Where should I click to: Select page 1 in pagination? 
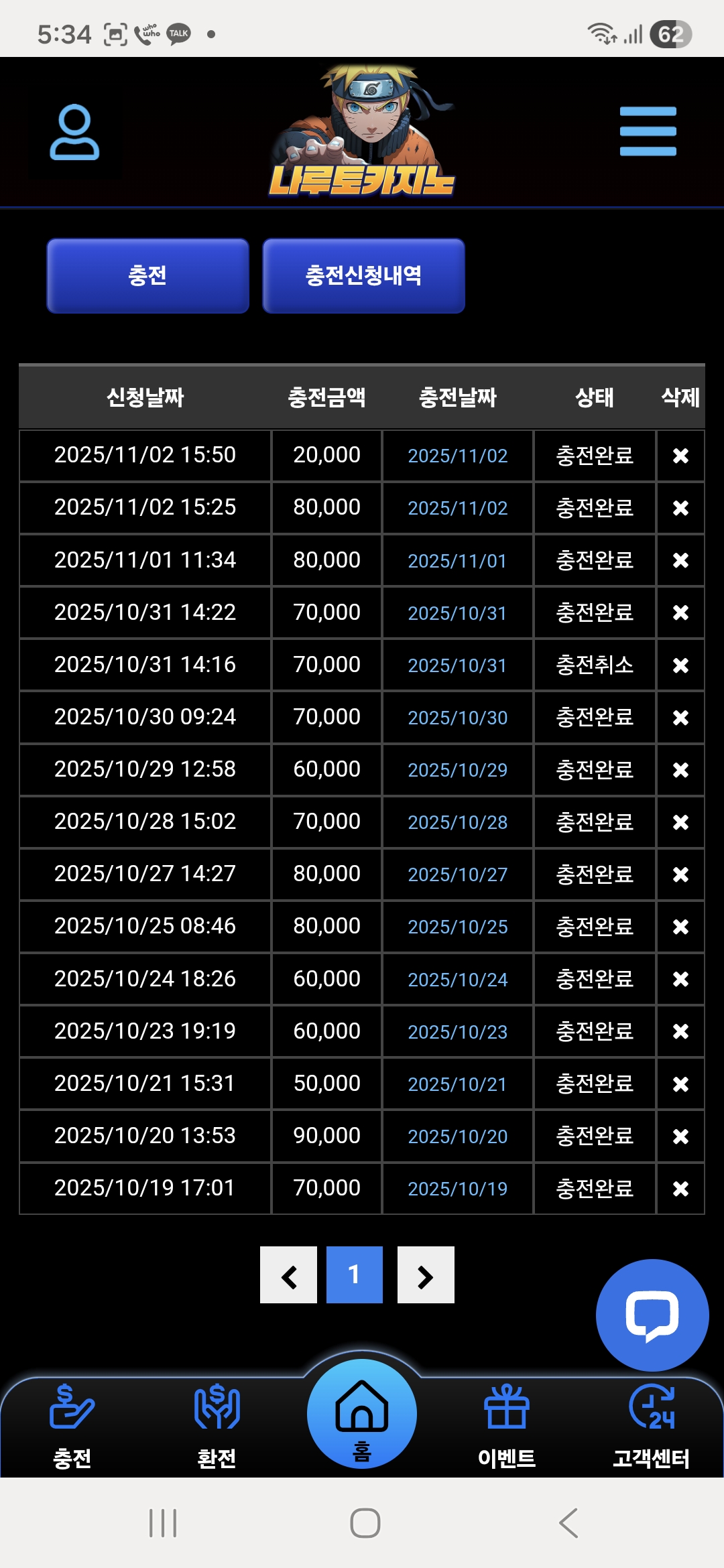[354, 1275]
